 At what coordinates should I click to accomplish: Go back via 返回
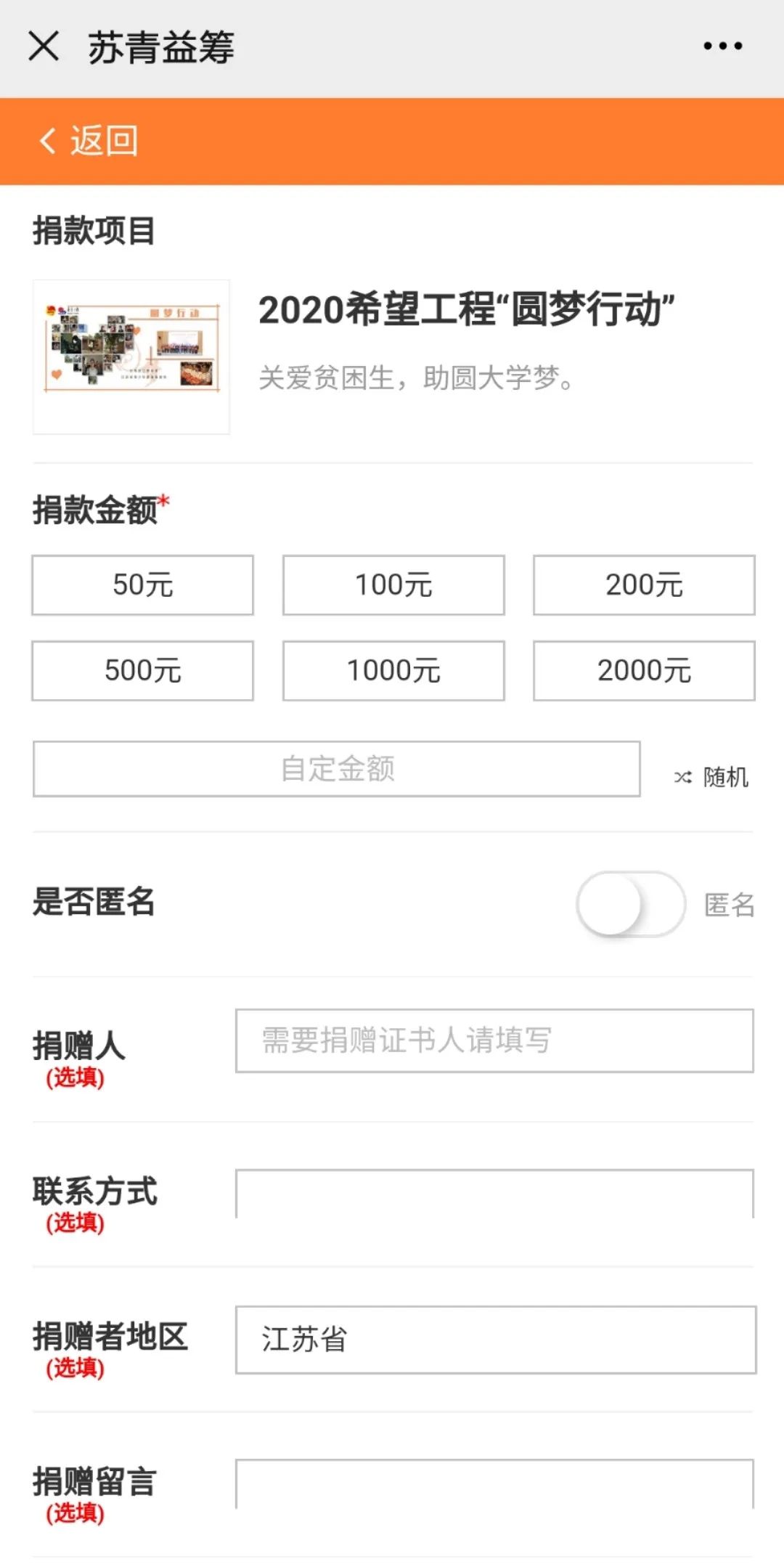point(89,141)
